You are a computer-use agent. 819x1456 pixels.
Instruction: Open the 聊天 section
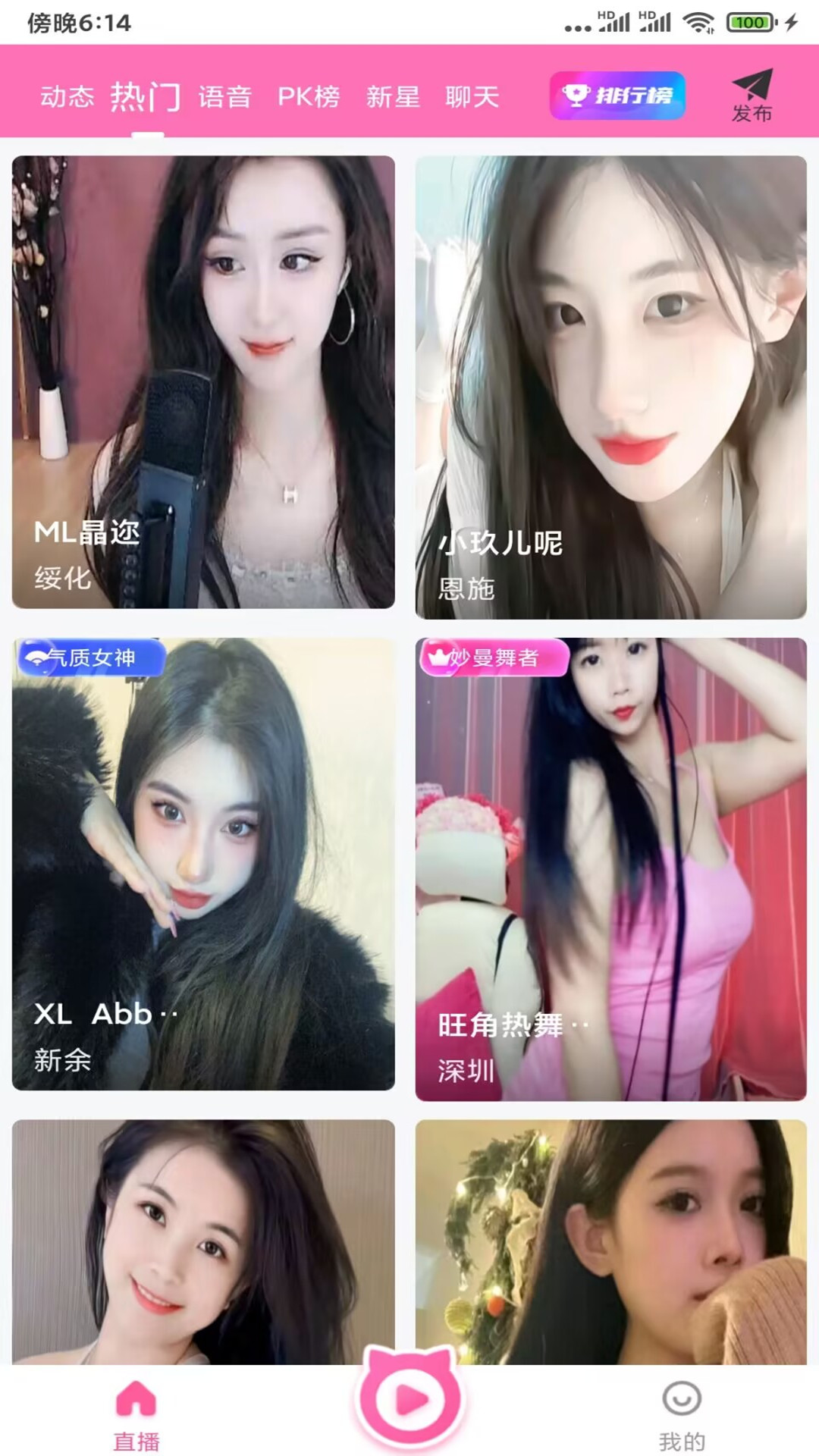[472, 97]
